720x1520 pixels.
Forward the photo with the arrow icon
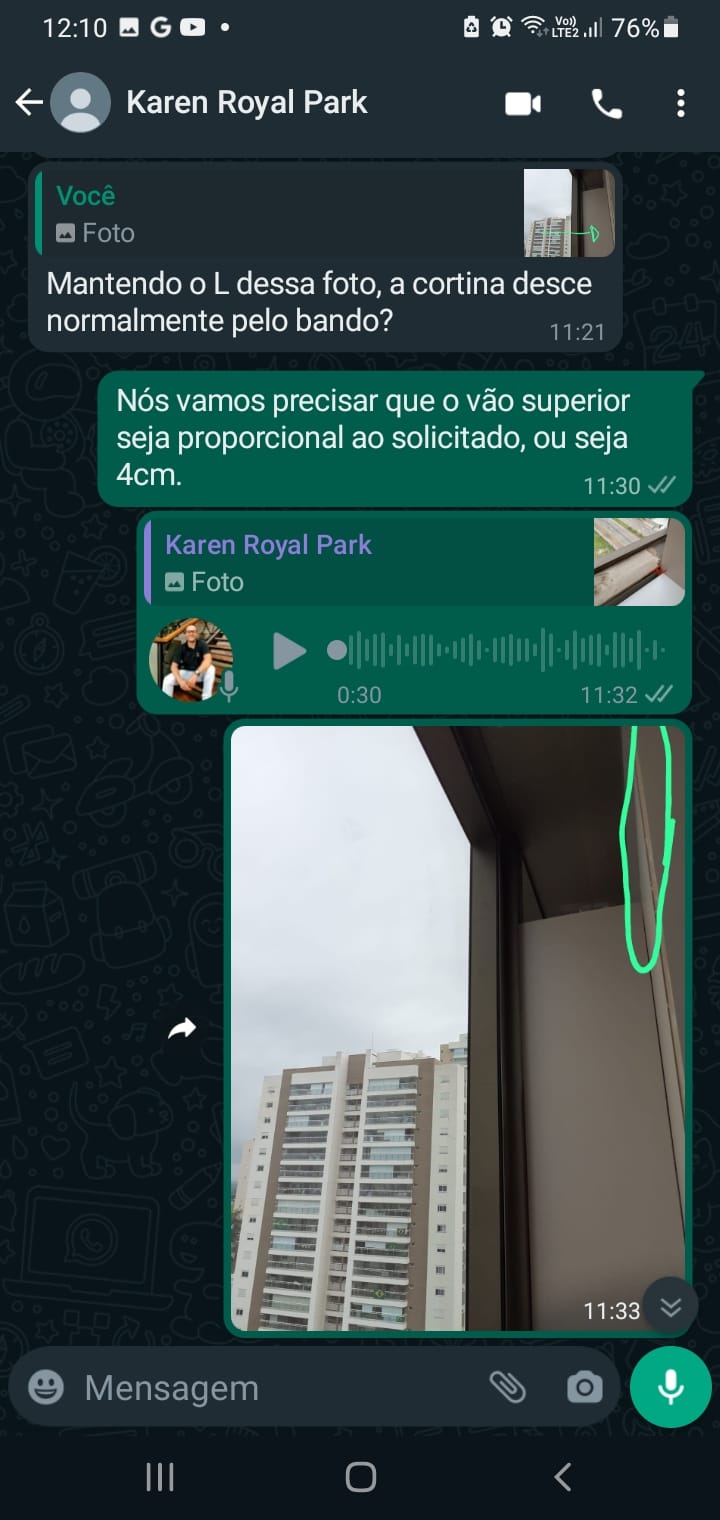tap(182, 1028)
